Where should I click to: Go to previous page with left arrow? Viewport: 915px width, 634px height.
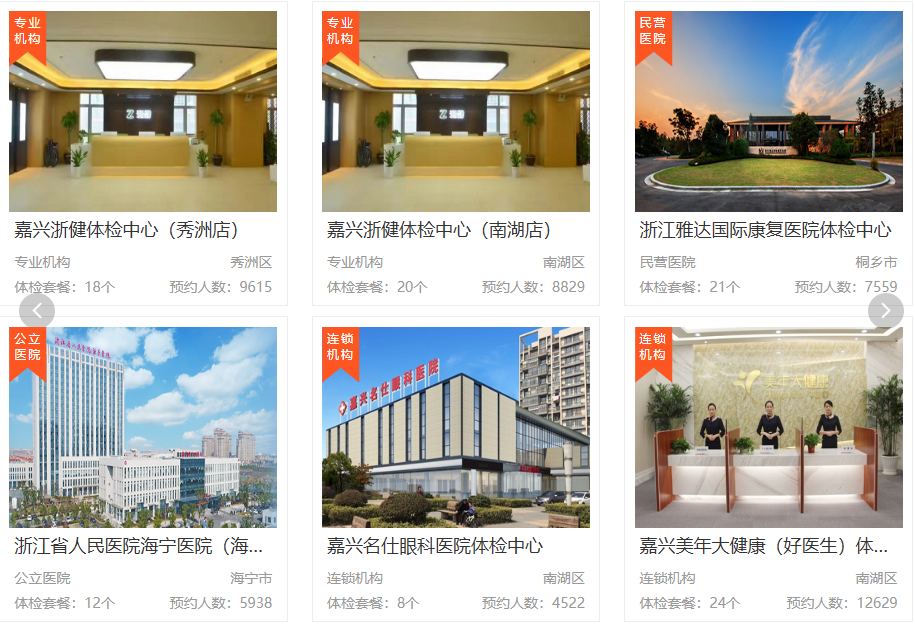click(x=37, y=311)
